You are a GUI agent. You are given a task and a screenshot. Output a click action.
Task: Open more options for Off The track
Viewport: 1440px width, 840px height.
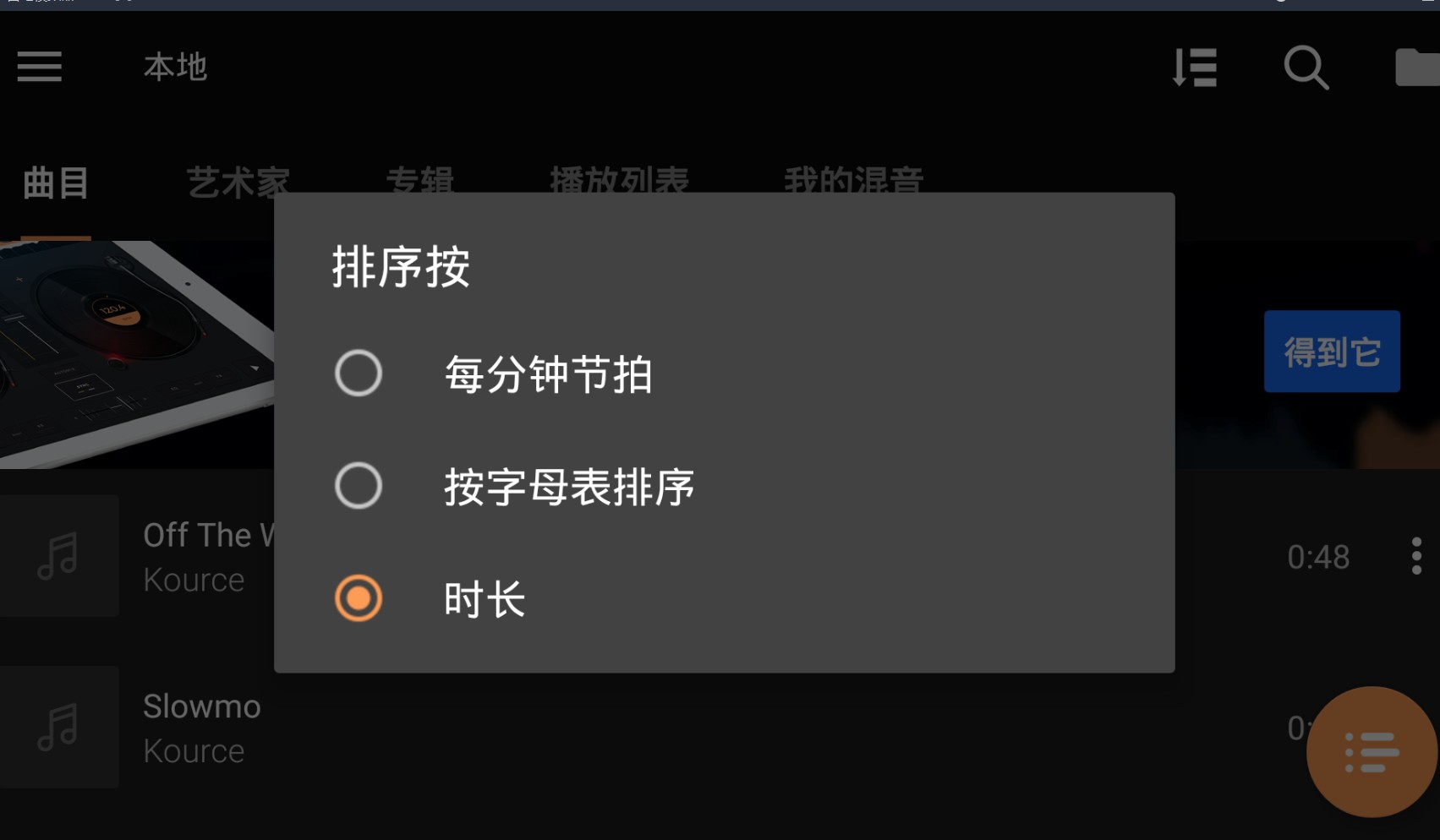tap(1416, 556)
